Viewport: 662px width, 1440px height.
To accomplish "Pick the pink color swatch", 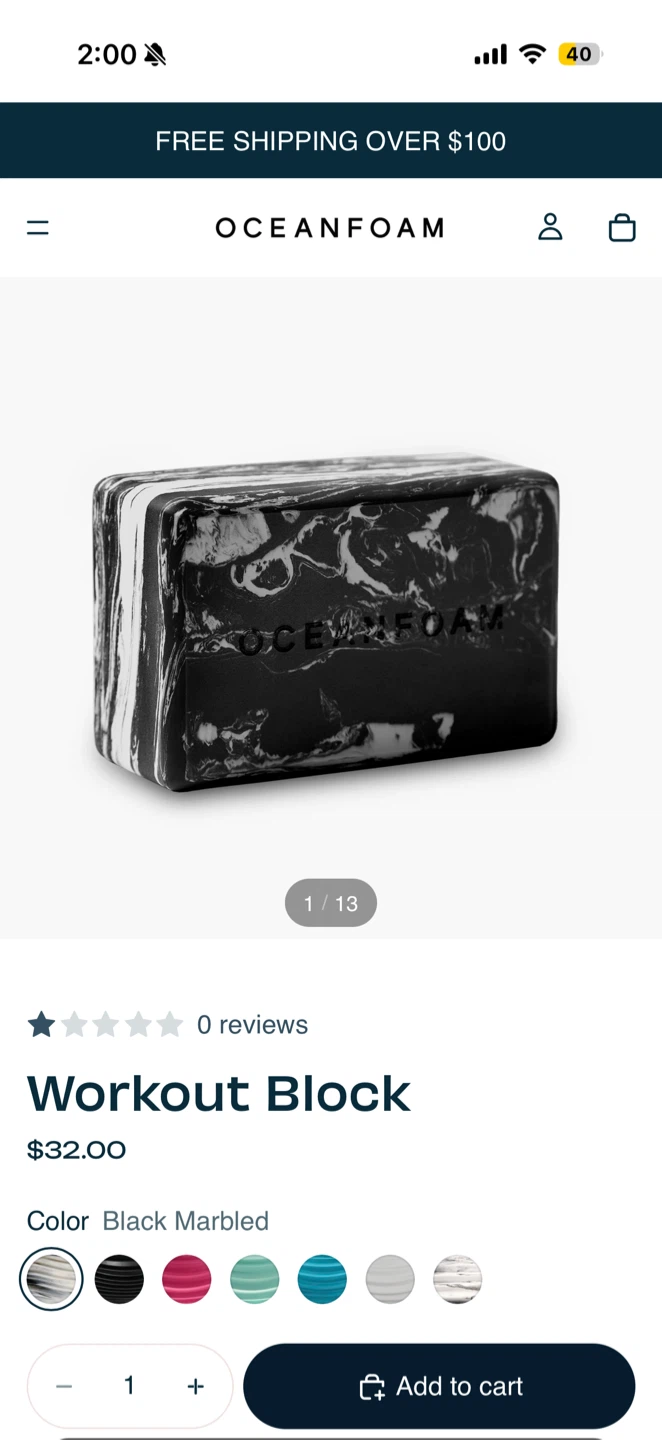I will 187,1279.
